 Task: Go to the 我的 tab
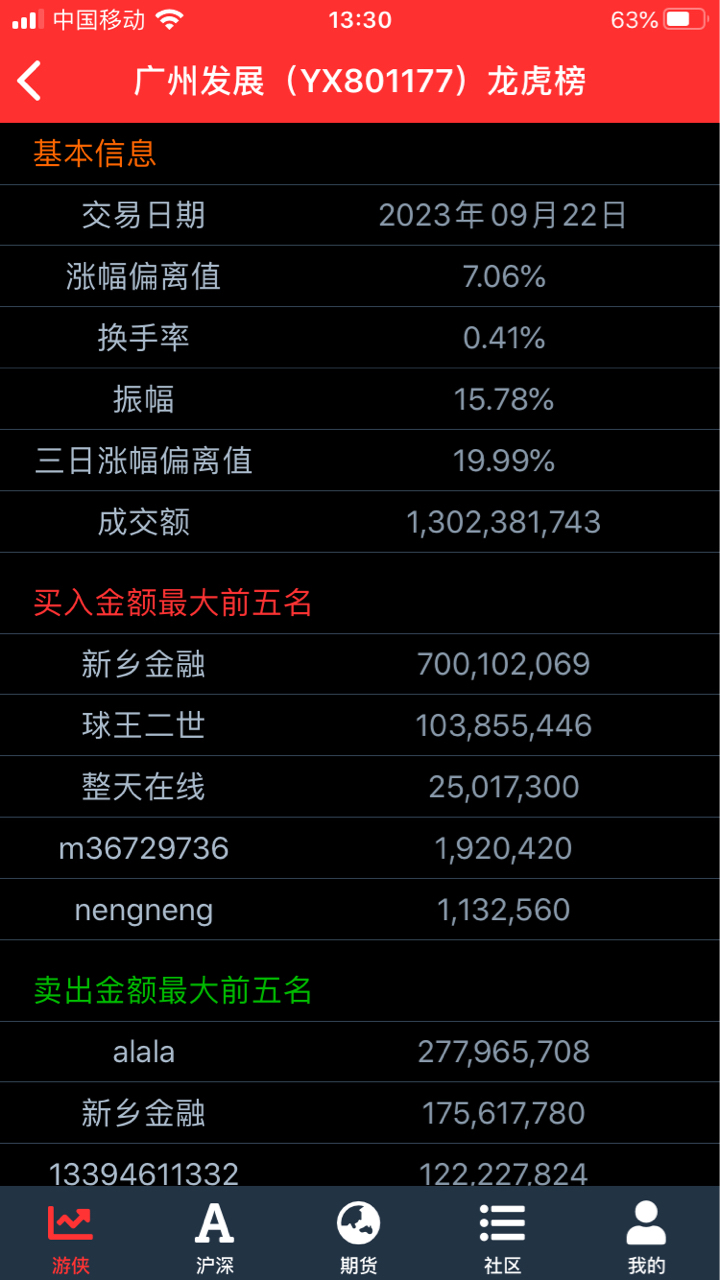(647, 1235)
